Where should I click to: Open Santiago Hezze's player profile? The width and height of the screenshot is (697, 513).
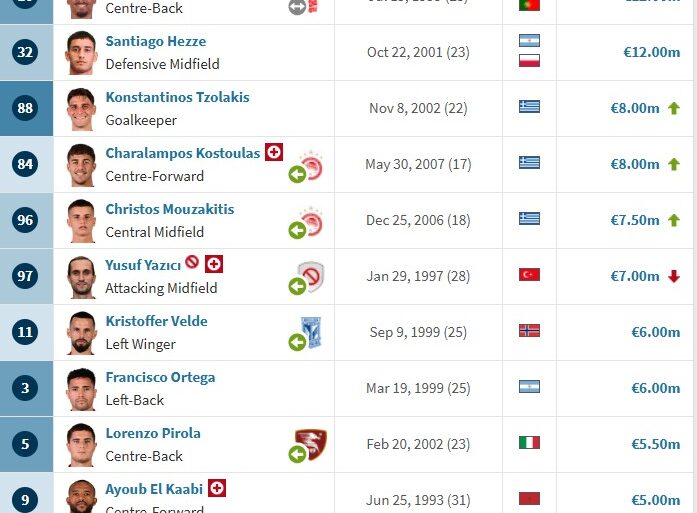[x=155, y=41]
